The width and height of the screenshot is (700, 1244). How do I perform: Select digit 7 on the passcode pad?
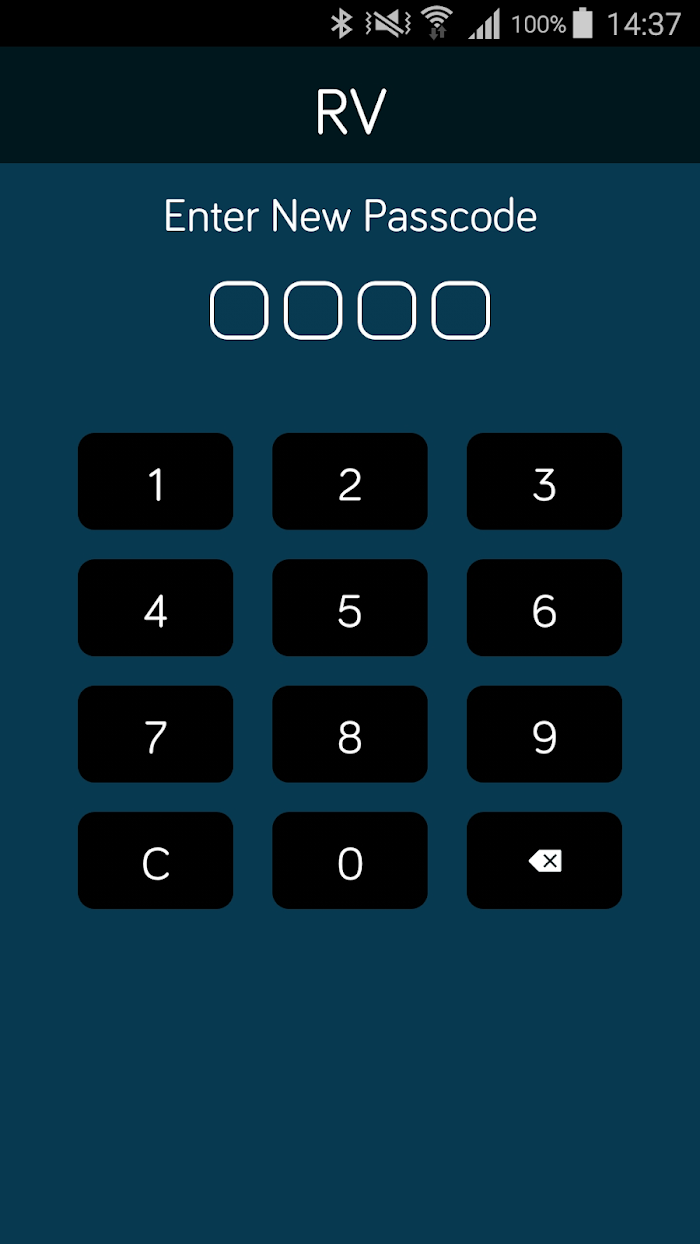pyautogui.click(x=155, y=734)
